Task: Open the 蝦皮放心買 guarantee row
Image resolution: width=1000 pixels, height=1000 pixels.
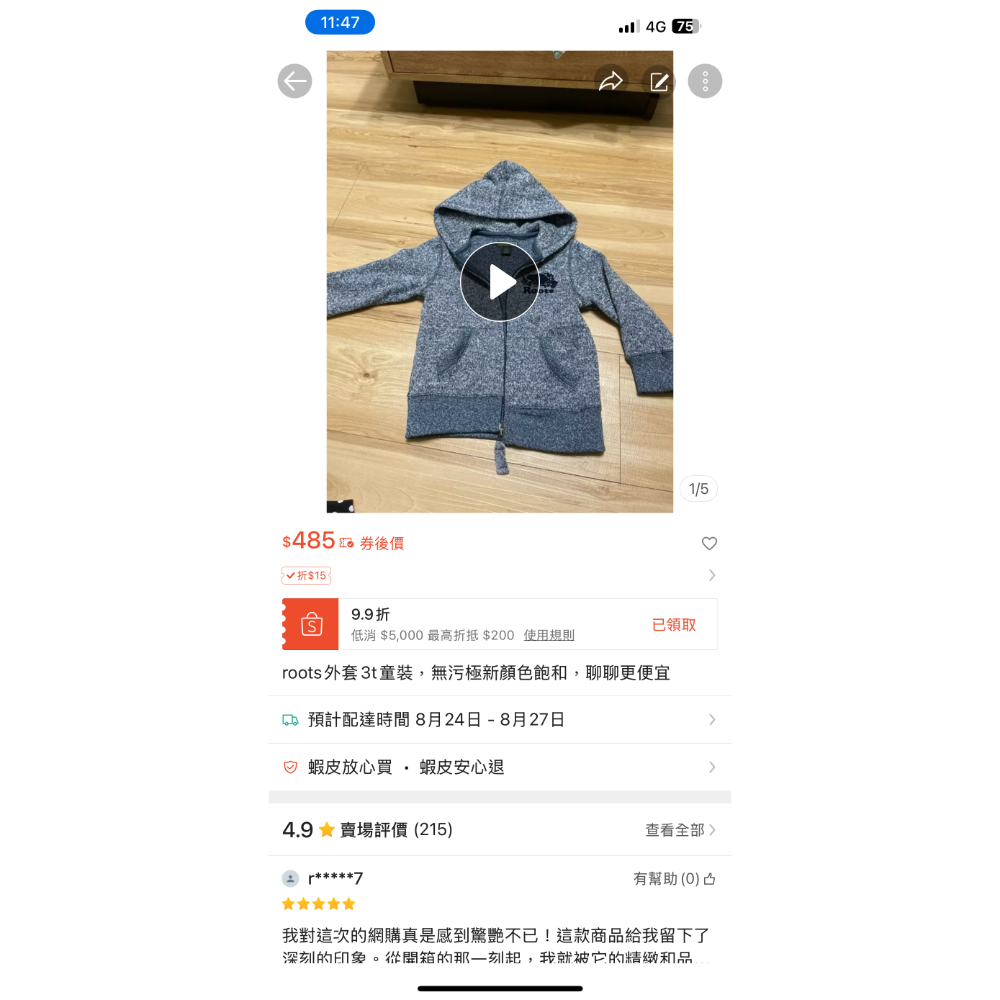Action: tap(500, 767)
